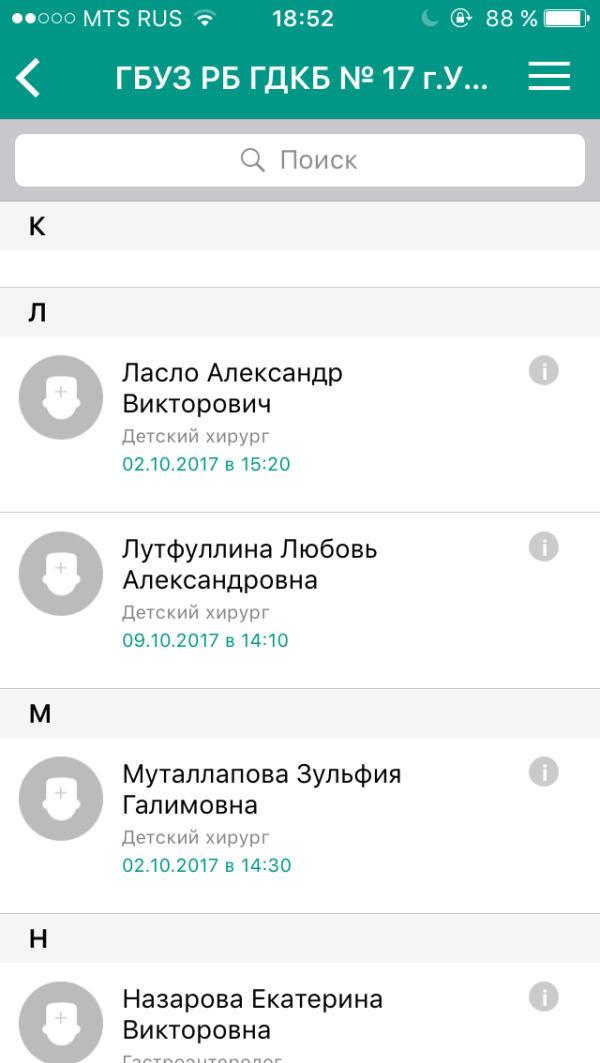Show info for Ласло Александр Викторович

(x=544, y=370)
